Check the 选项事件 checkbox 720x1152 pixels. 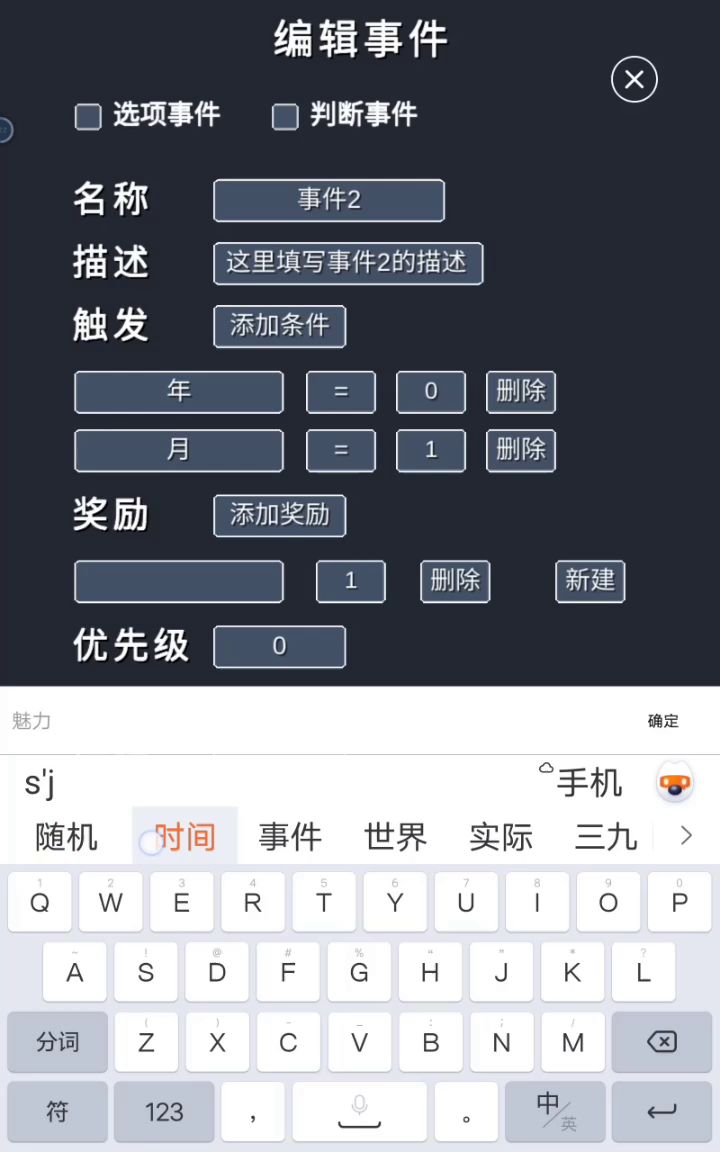tap(88, 116)
